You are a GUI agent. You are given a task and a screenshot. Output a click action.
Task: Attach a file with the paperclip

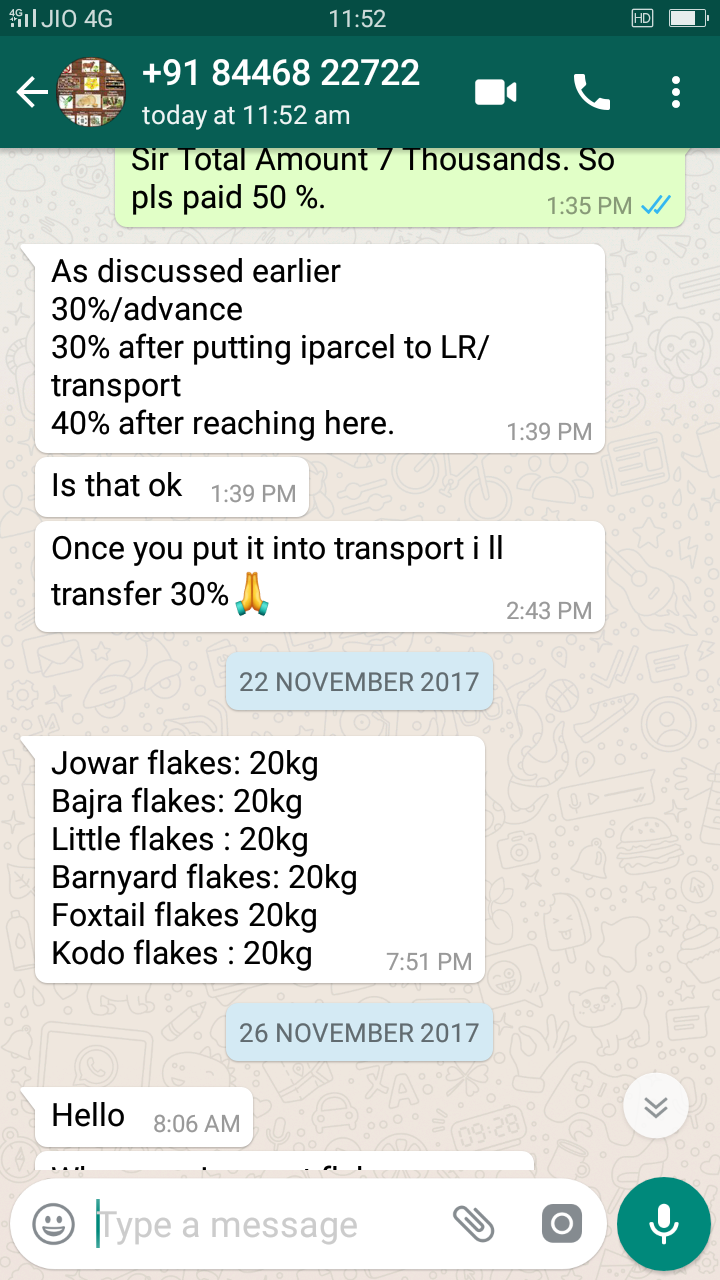click(x=474, y=1223)
